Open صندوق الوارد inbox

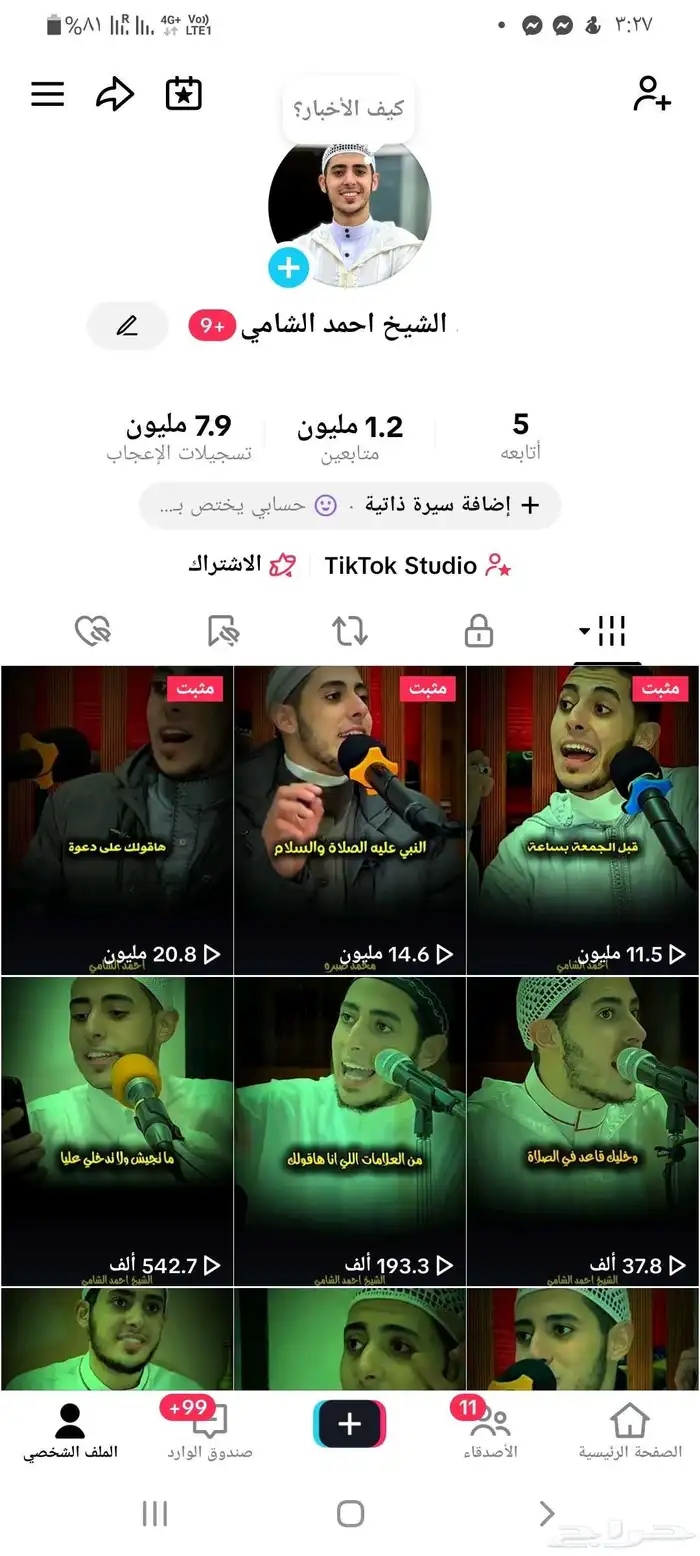coord(210,1430)
